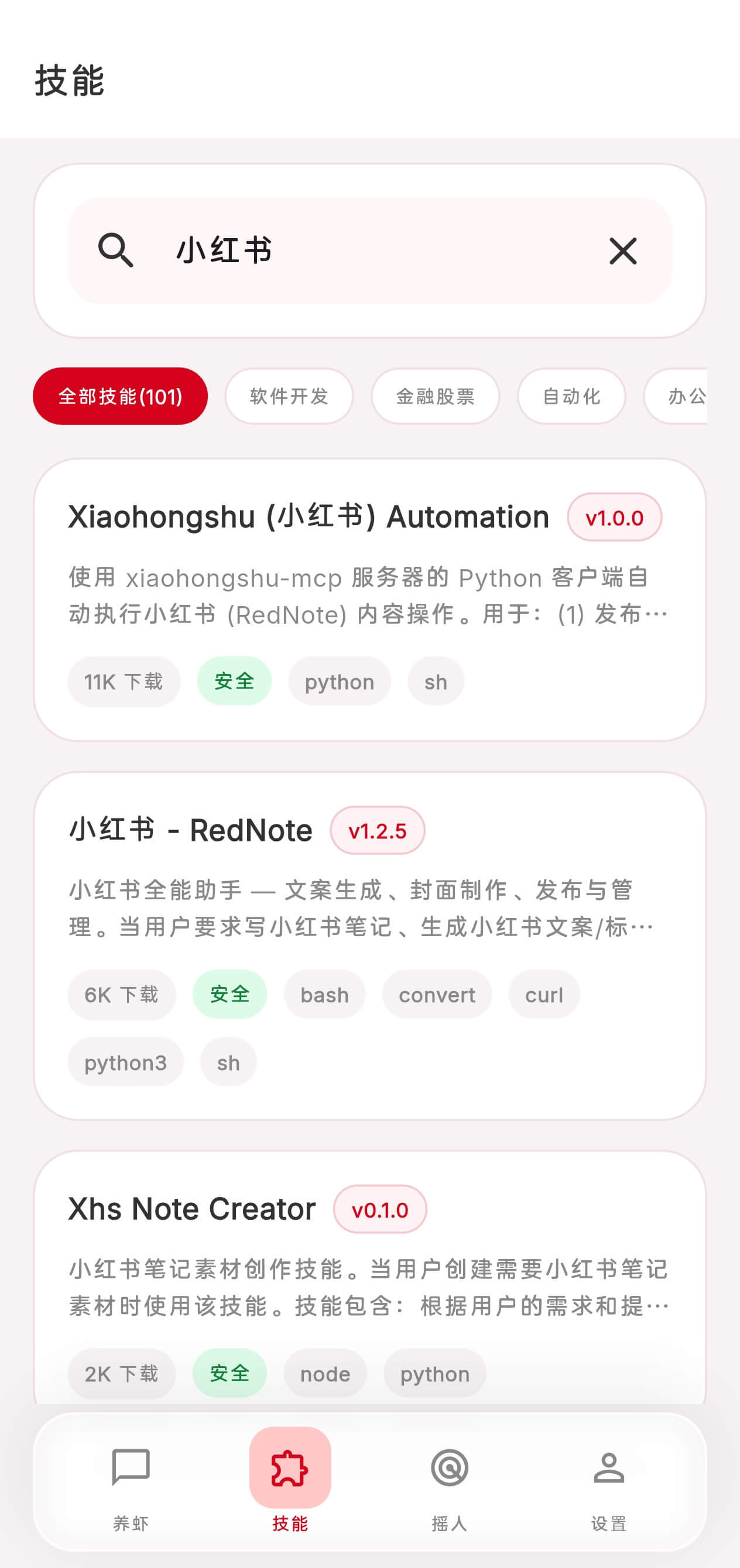Click inside the search input field
The image size is (740, 1568).
365,252
